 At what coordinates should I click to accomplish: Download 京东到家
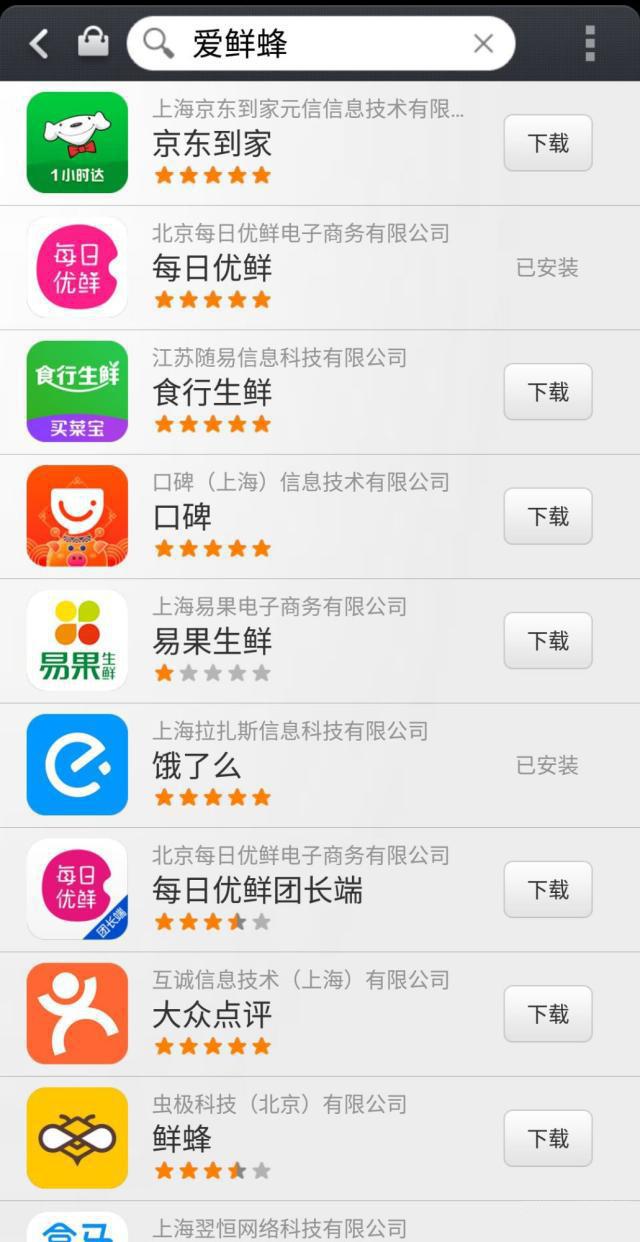(x=547, y=143)
